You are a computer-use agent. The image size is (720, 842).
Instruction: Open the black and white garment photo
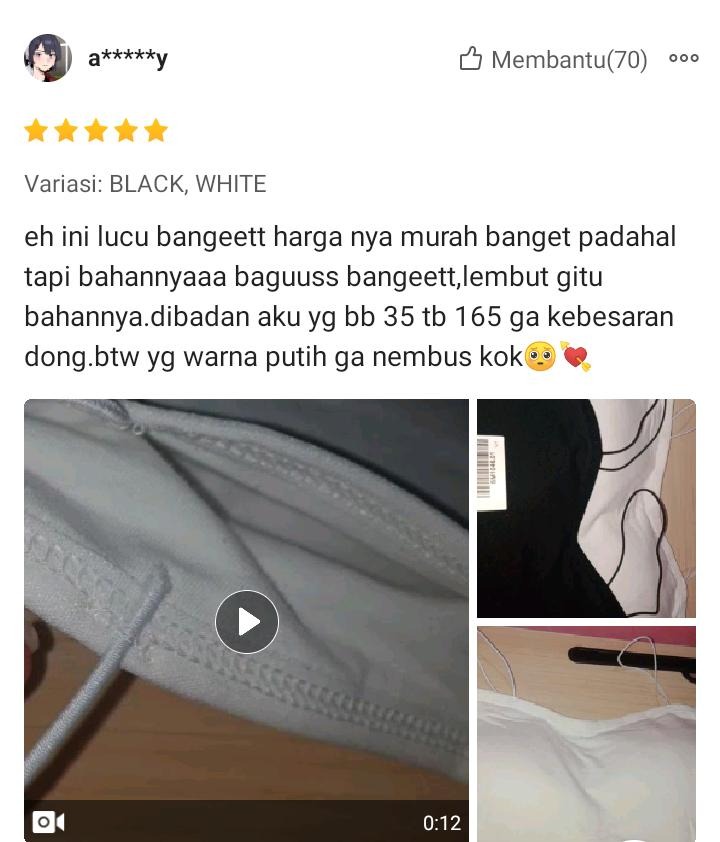[x=585, y=508]
